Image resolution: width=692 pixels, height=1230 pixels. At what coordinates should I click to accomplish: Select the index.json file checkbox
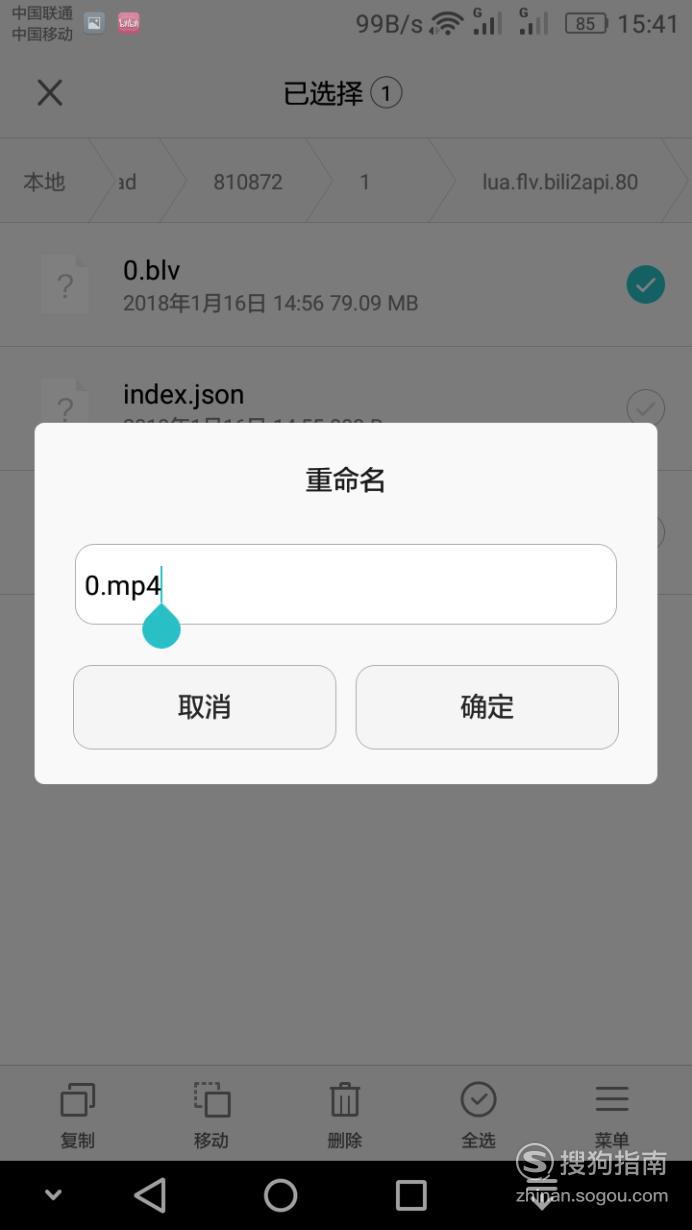(646, 408)
